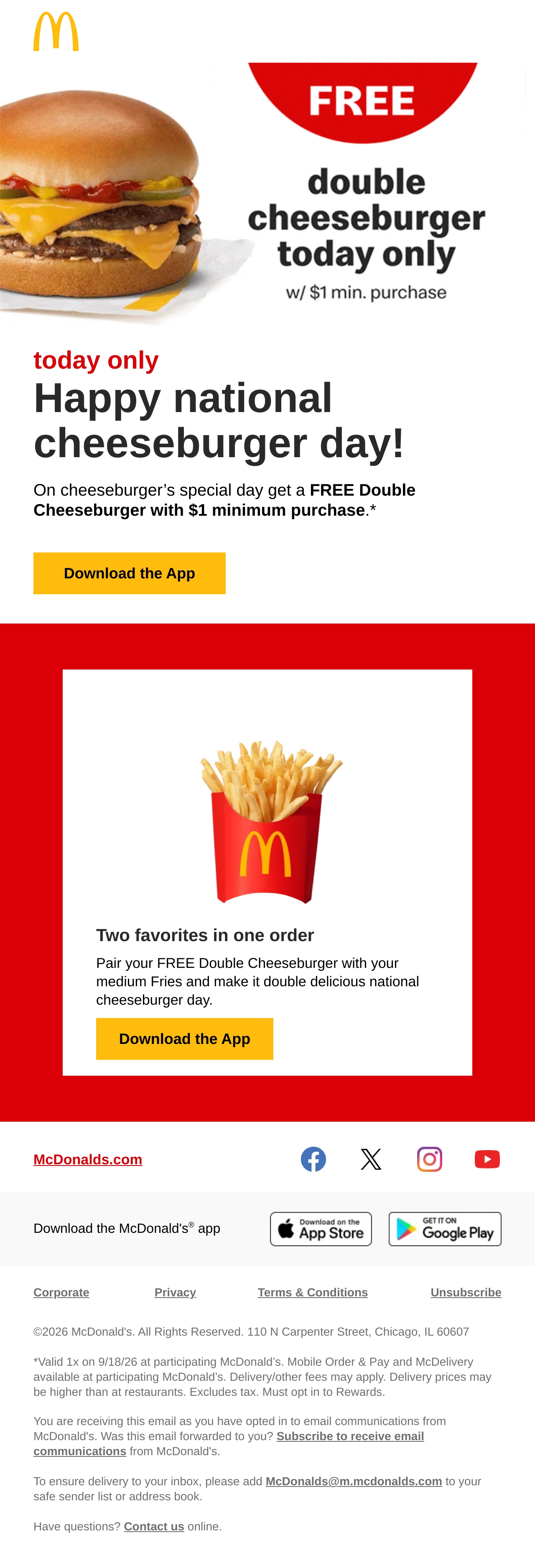
Task: Tap Download the App below the cheeseburger offer
Action: coord(129,573)
